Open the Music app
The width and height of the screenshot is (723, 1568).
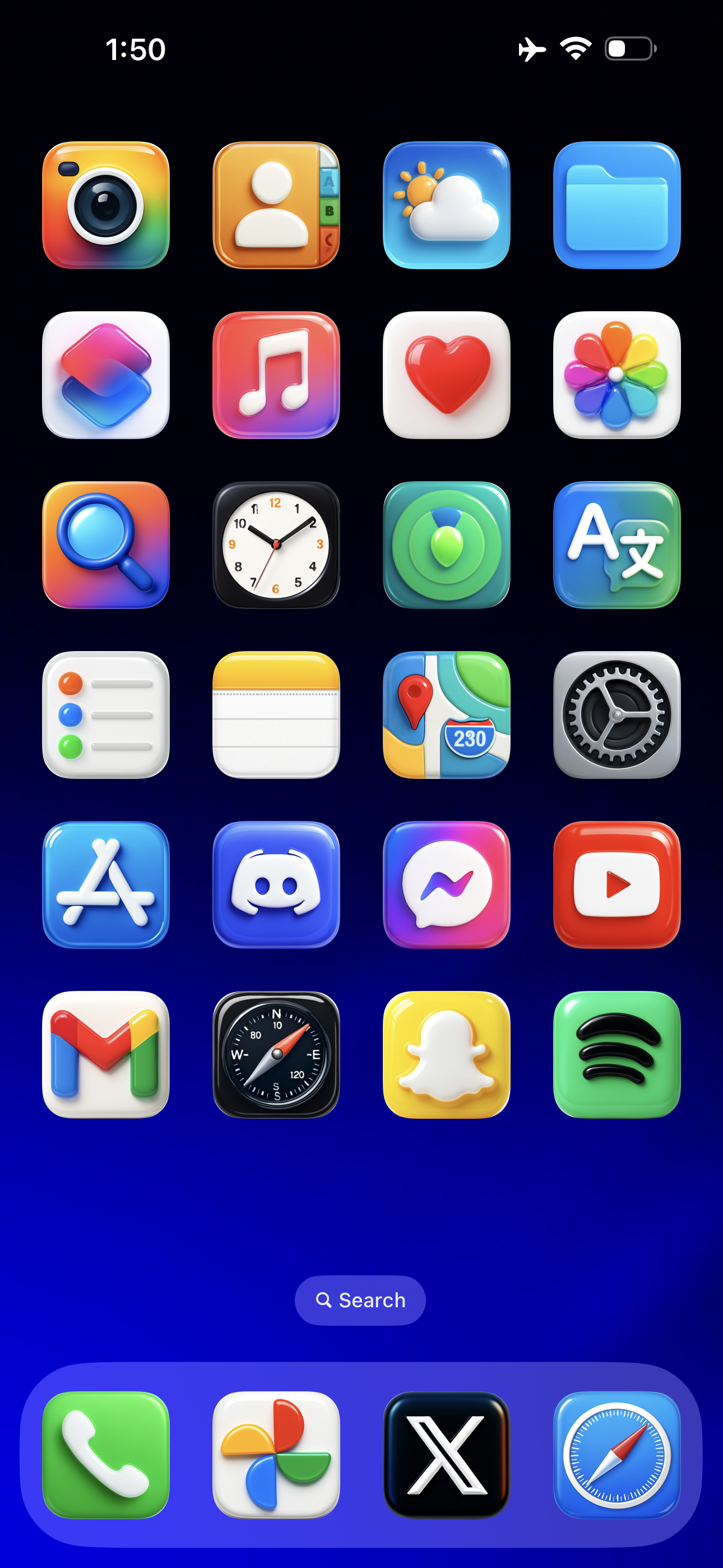click(276, 375)
